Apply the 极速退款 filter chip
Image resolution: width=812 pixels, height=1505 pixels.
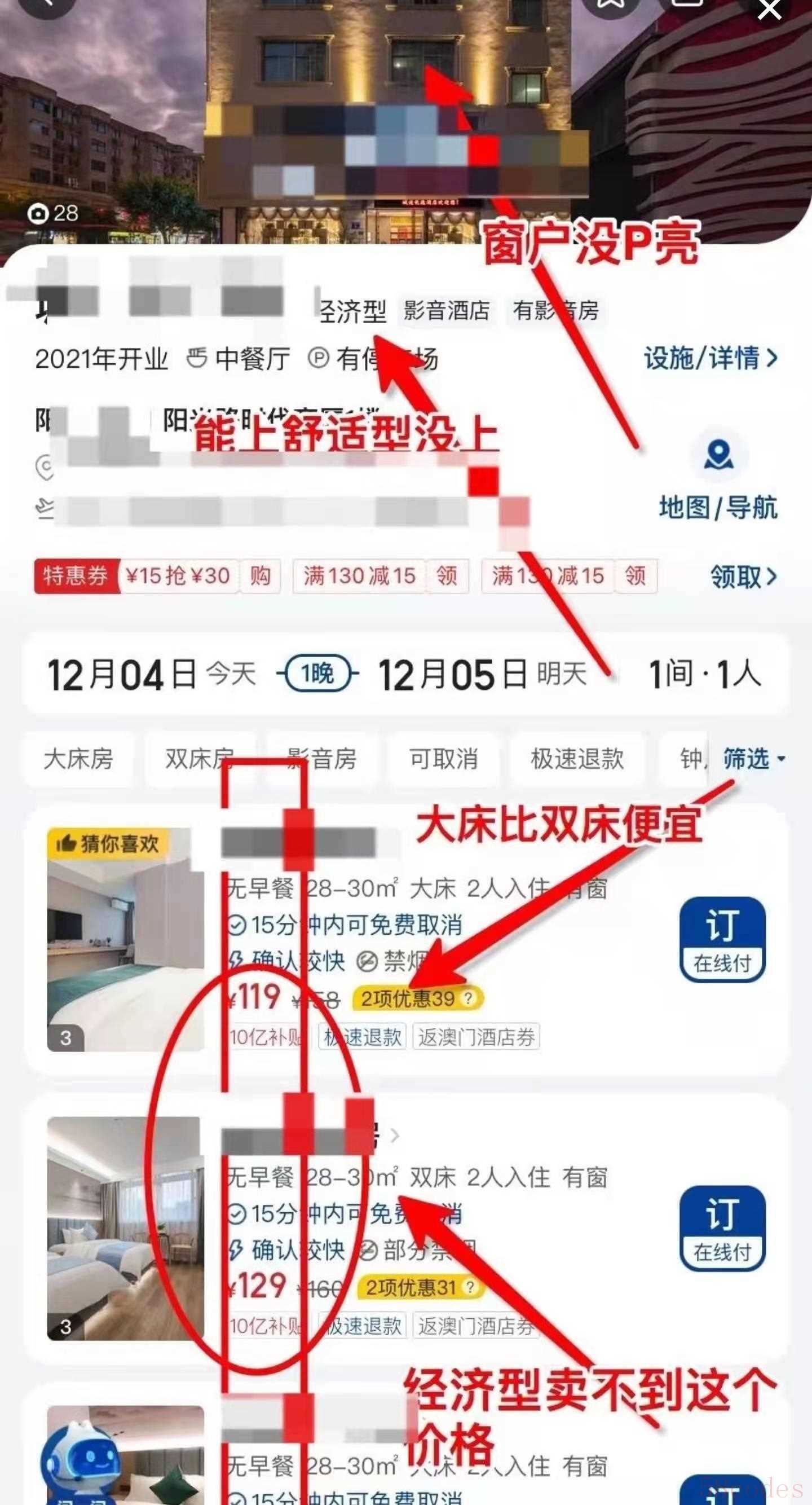(577, 759)
